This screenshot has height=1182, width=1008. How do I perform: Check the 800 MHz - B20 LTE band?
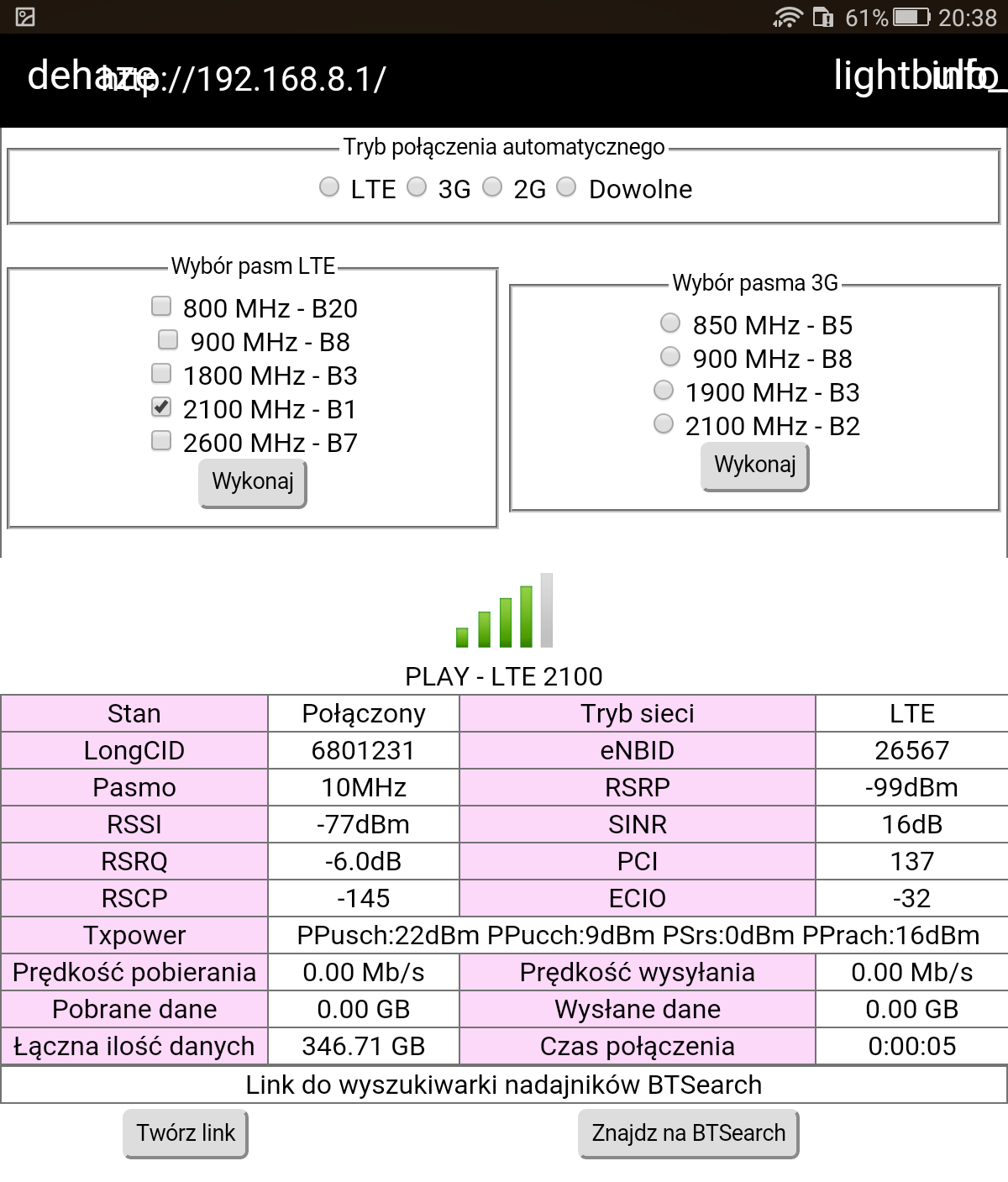(x=161, y=306)
